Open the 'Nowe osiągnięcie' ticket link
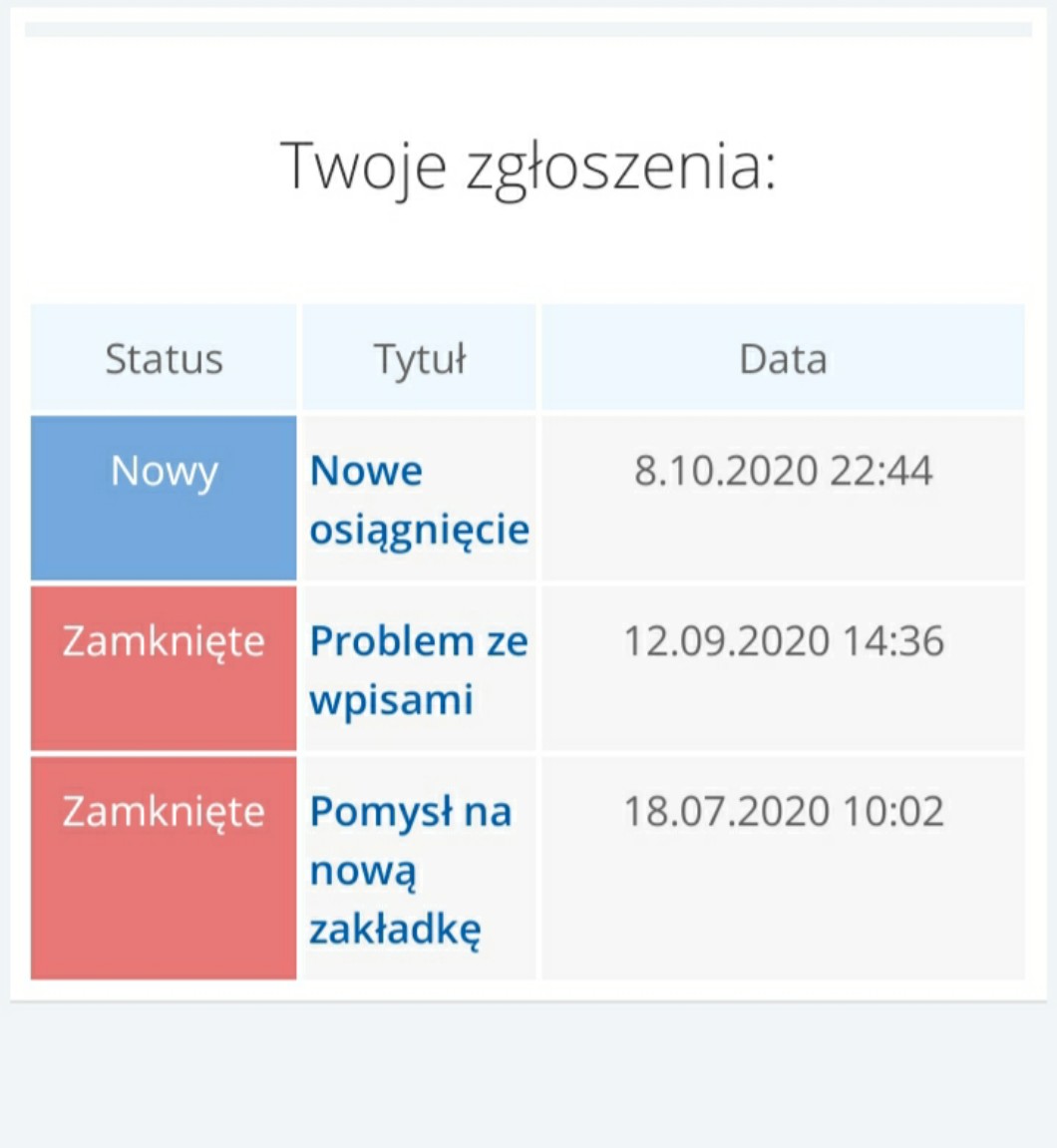The width and height of the screenshot is (1057, 1148). pyautogui.click(x=419, y=500)
